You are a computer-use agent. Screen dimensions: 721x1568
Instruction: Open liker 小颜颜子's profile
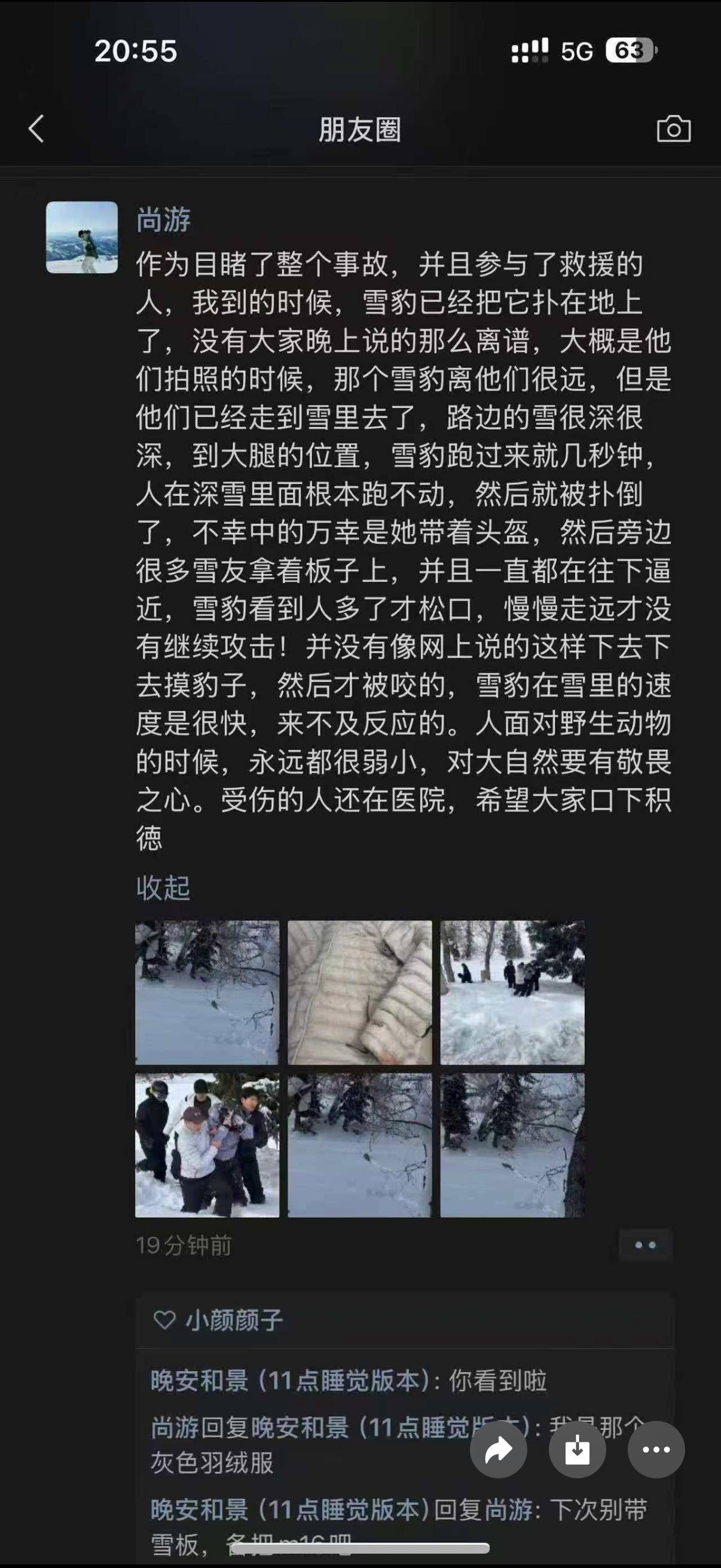tap(234, 1320)
